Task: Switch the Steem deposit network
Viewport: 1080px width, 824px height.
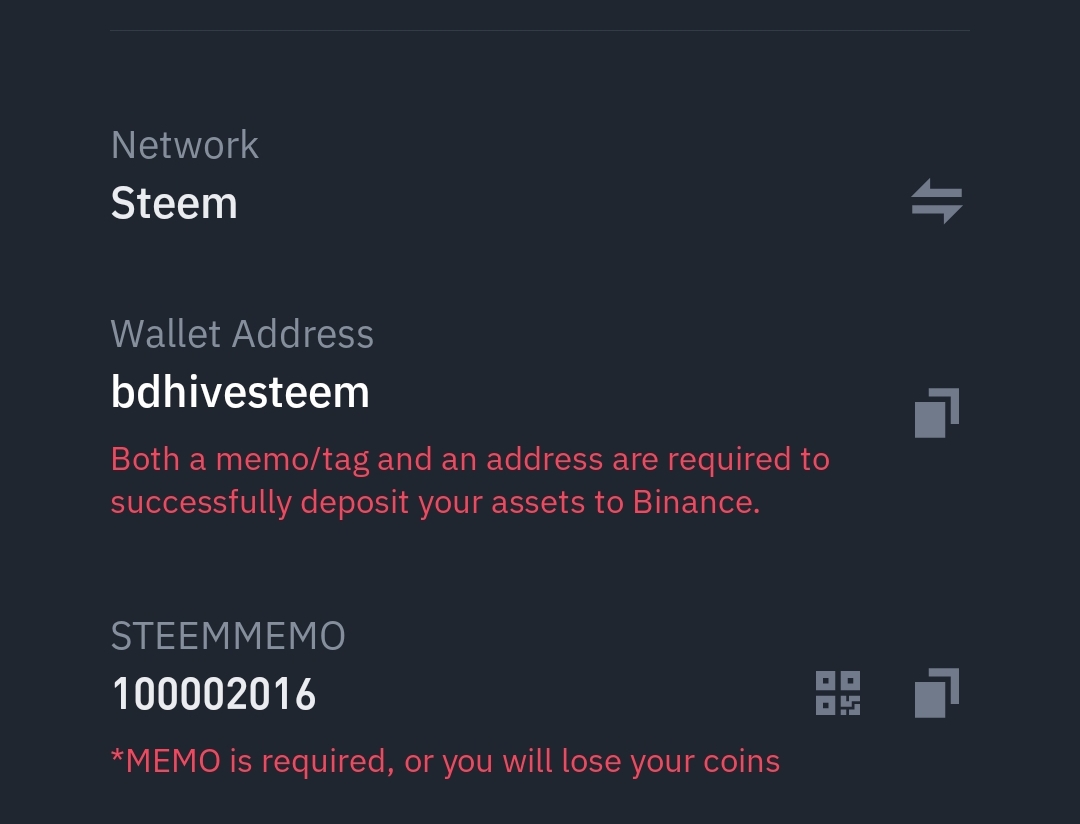Action: click(x=936, y=201)
